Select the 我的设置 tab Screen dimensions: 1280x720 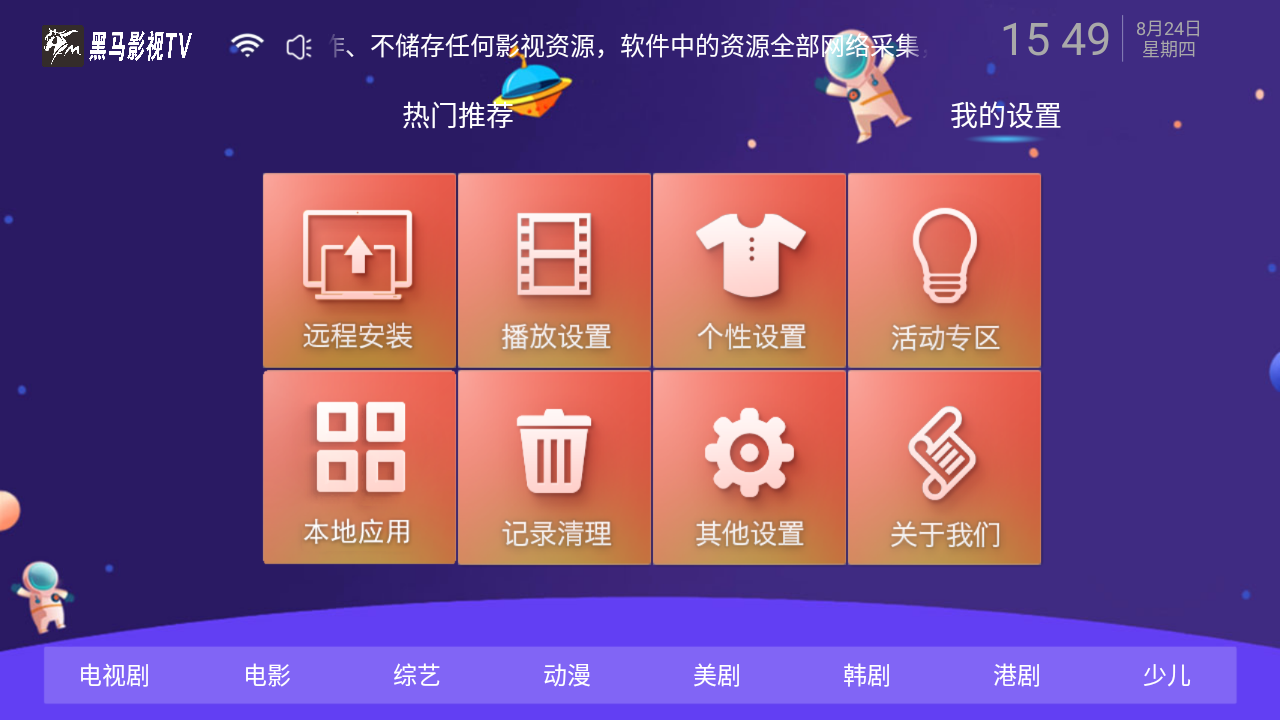point(1005,116)
